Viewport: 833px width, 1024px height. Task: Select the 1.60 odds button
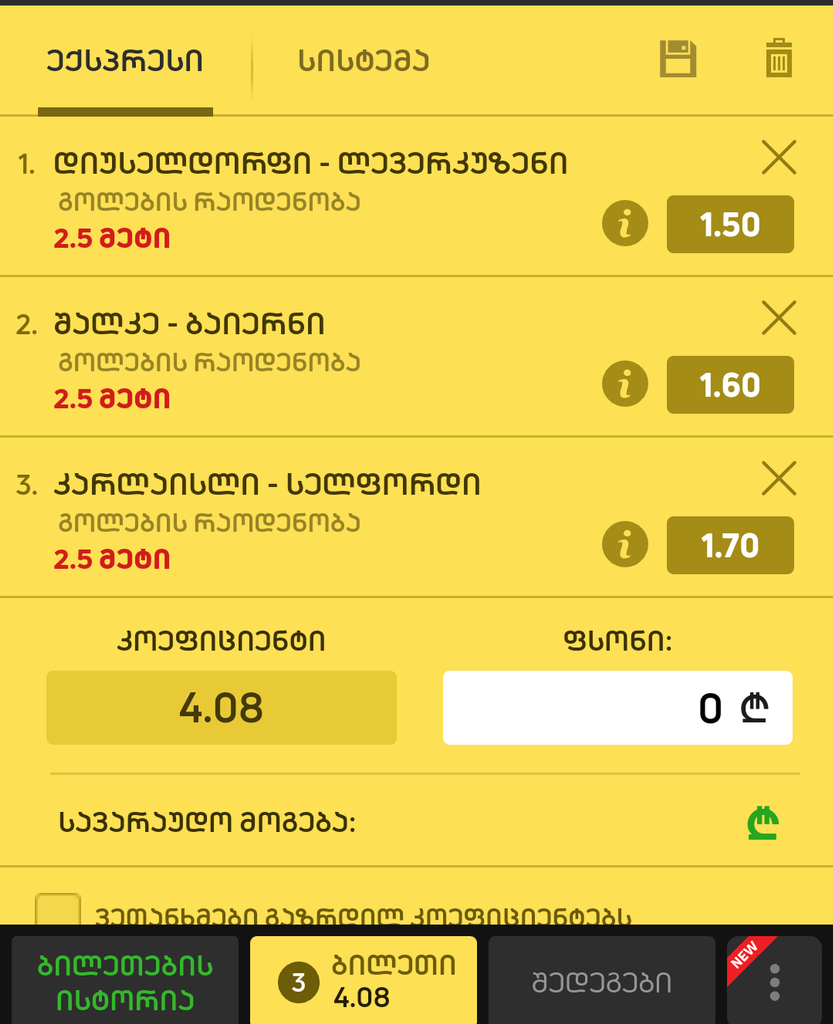pyautogui.click(x=730, y=384)
